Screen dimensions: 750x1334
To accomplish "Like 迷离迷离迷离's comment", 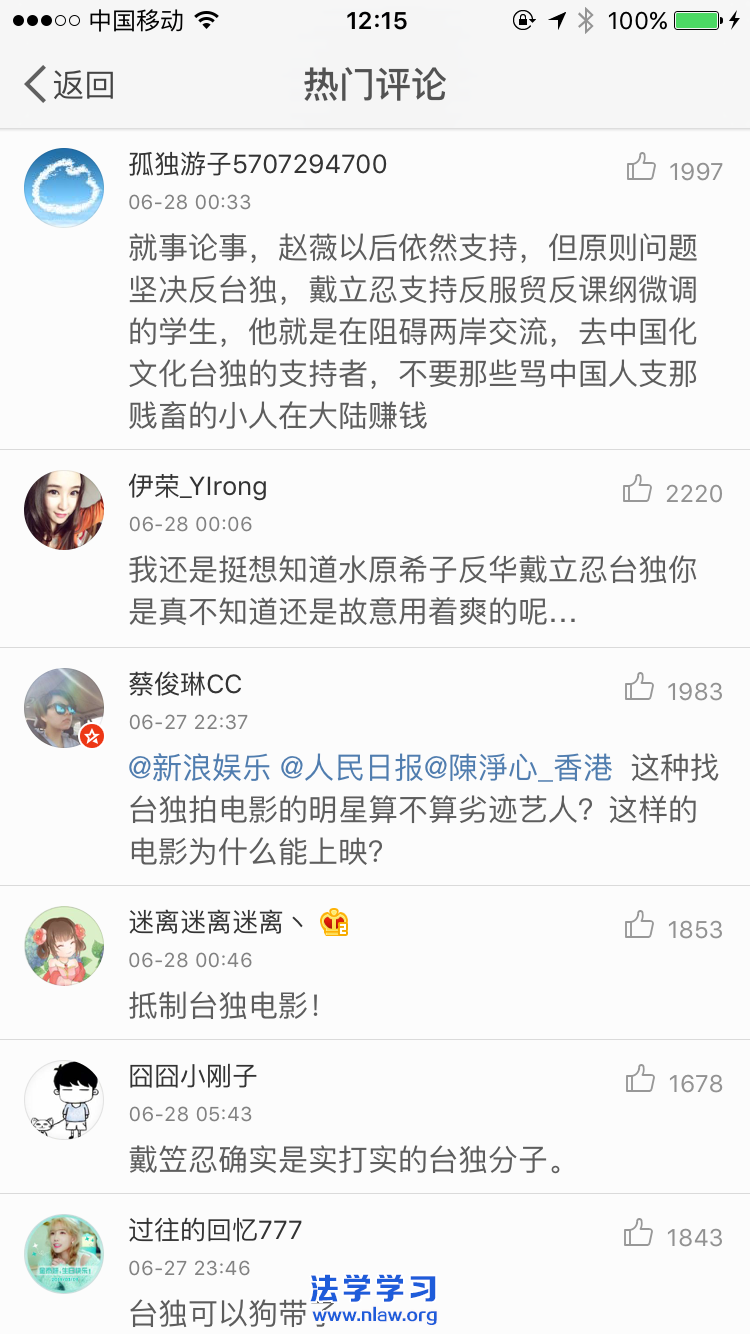I will (x=640, y=926).
